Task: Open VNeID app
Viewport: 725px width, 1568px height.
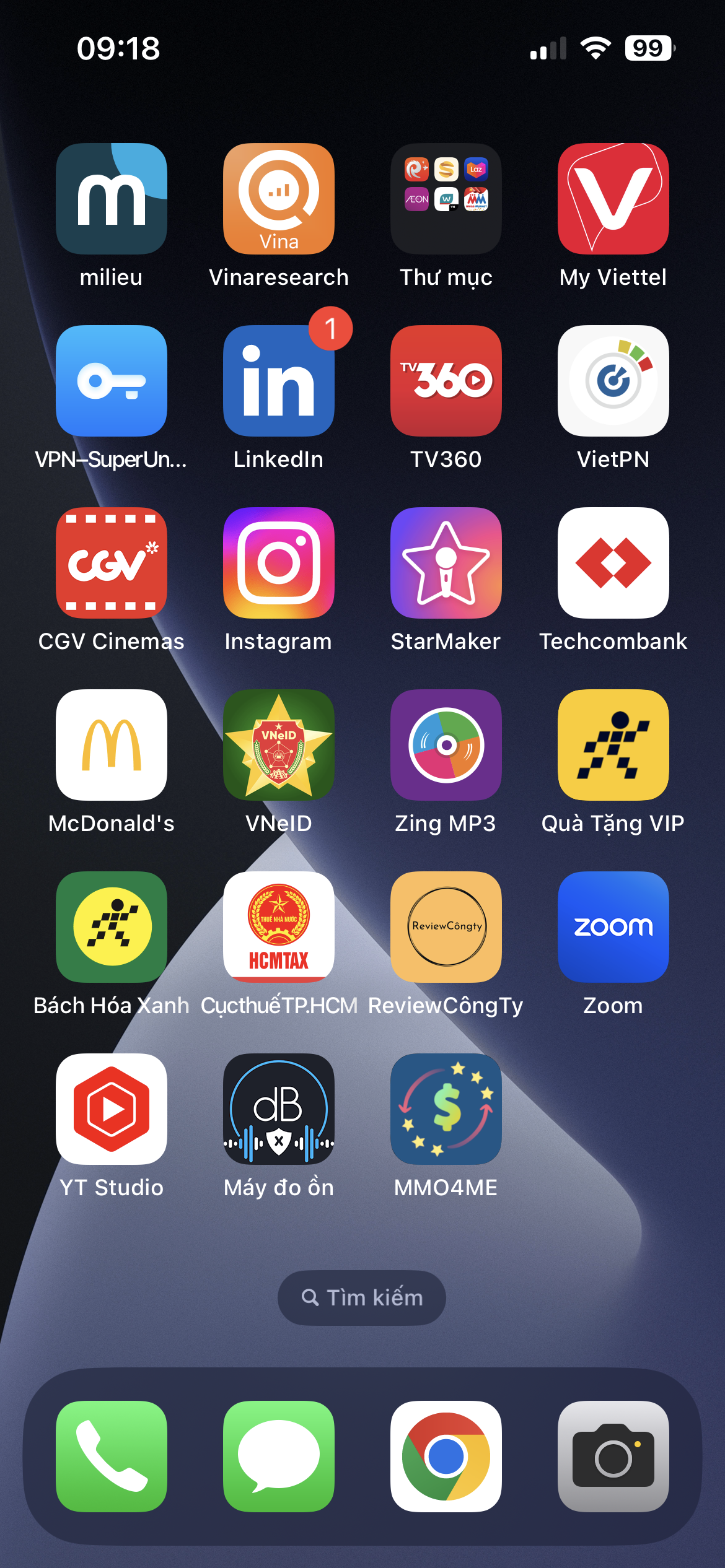Action: tap(279, 745)
